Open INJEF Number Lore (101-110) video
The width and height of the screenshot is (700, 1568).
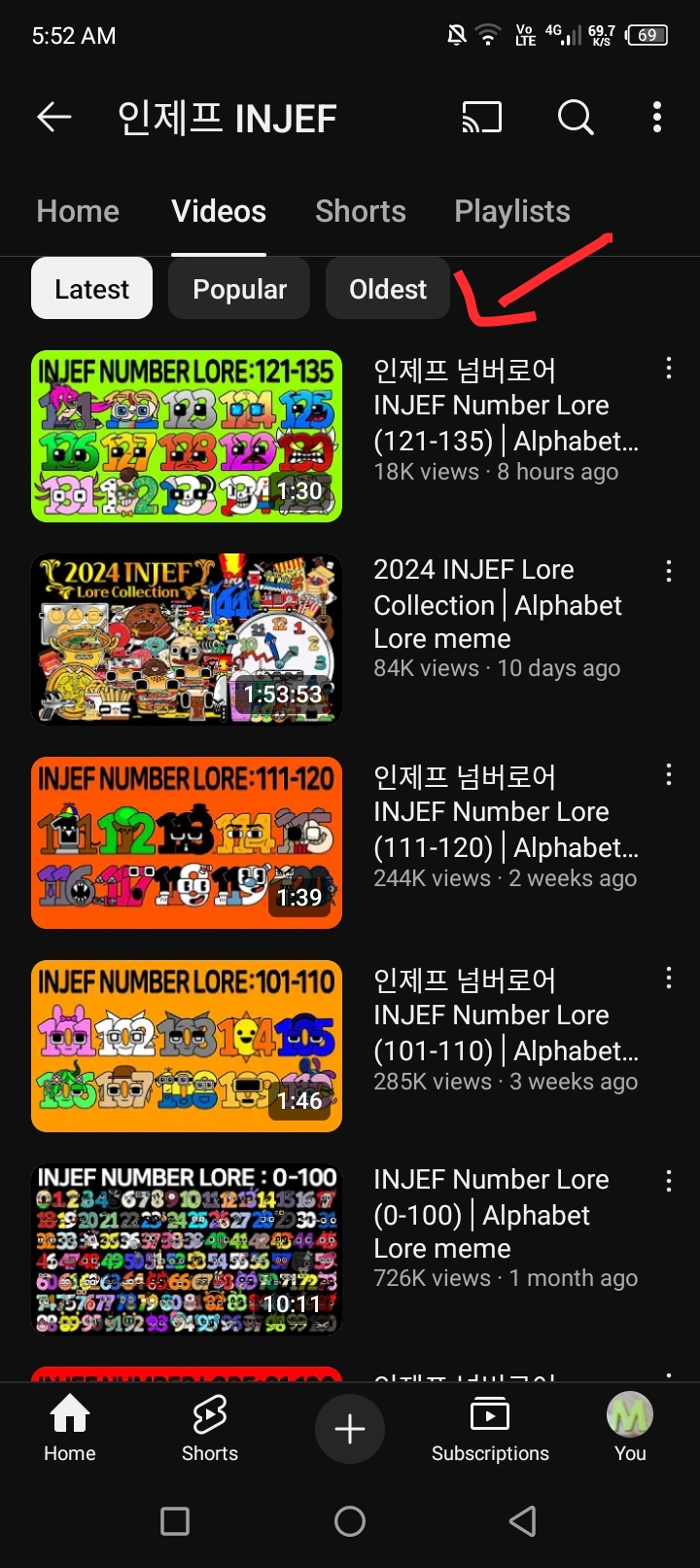pos(187,1046)
